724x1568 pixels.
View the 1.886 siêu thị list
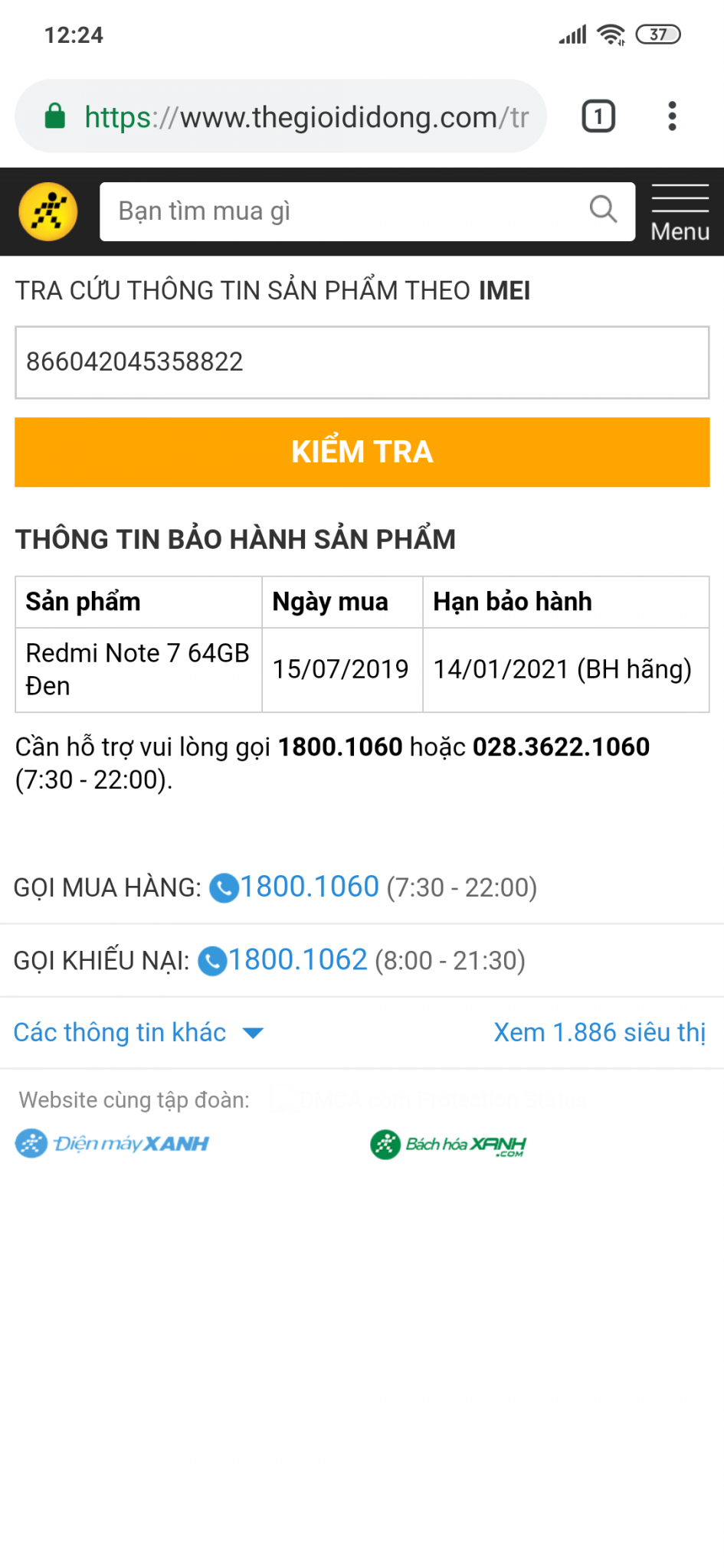point(599,1032)
